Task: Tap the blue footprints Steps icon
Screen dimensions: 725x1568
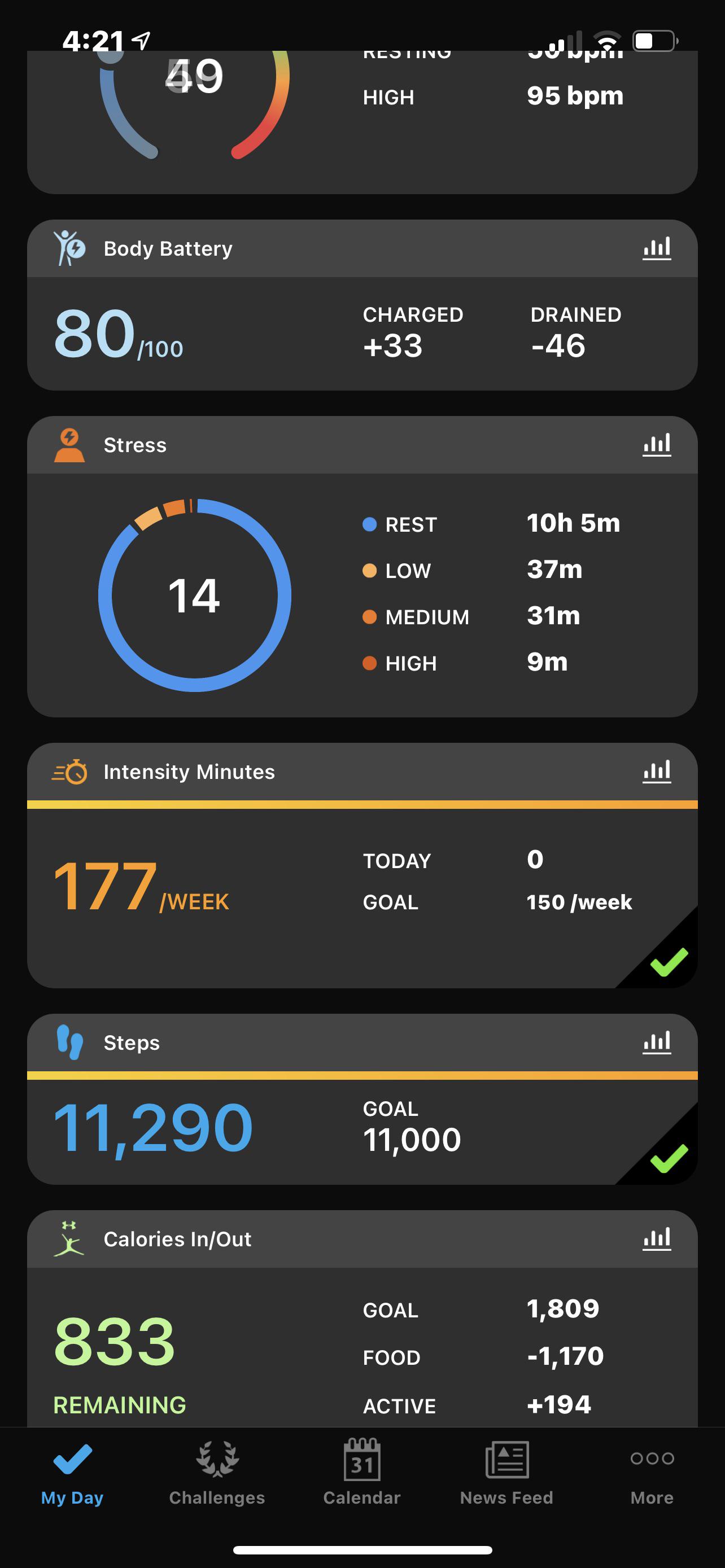Action: [x=69, y=1042]
